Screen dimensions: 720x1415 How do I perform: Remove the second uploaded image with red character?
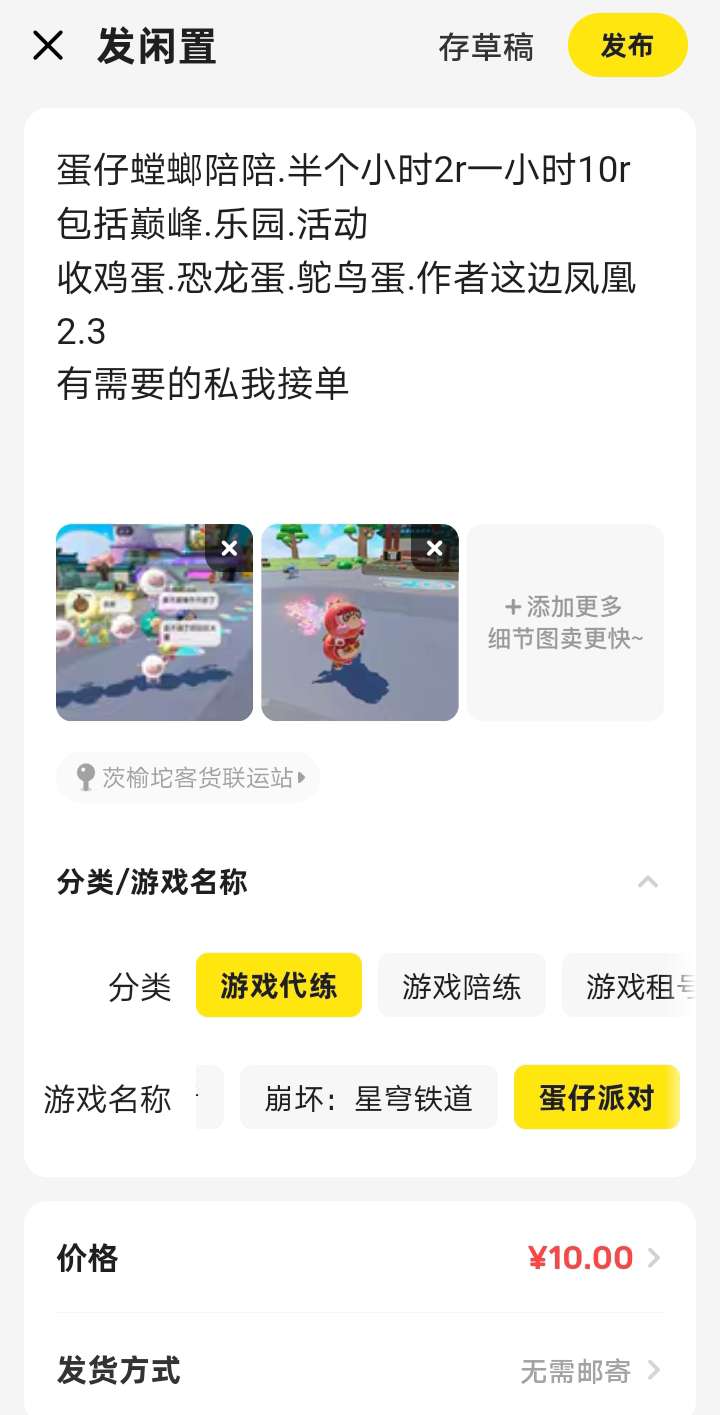(x=434, y=548)
